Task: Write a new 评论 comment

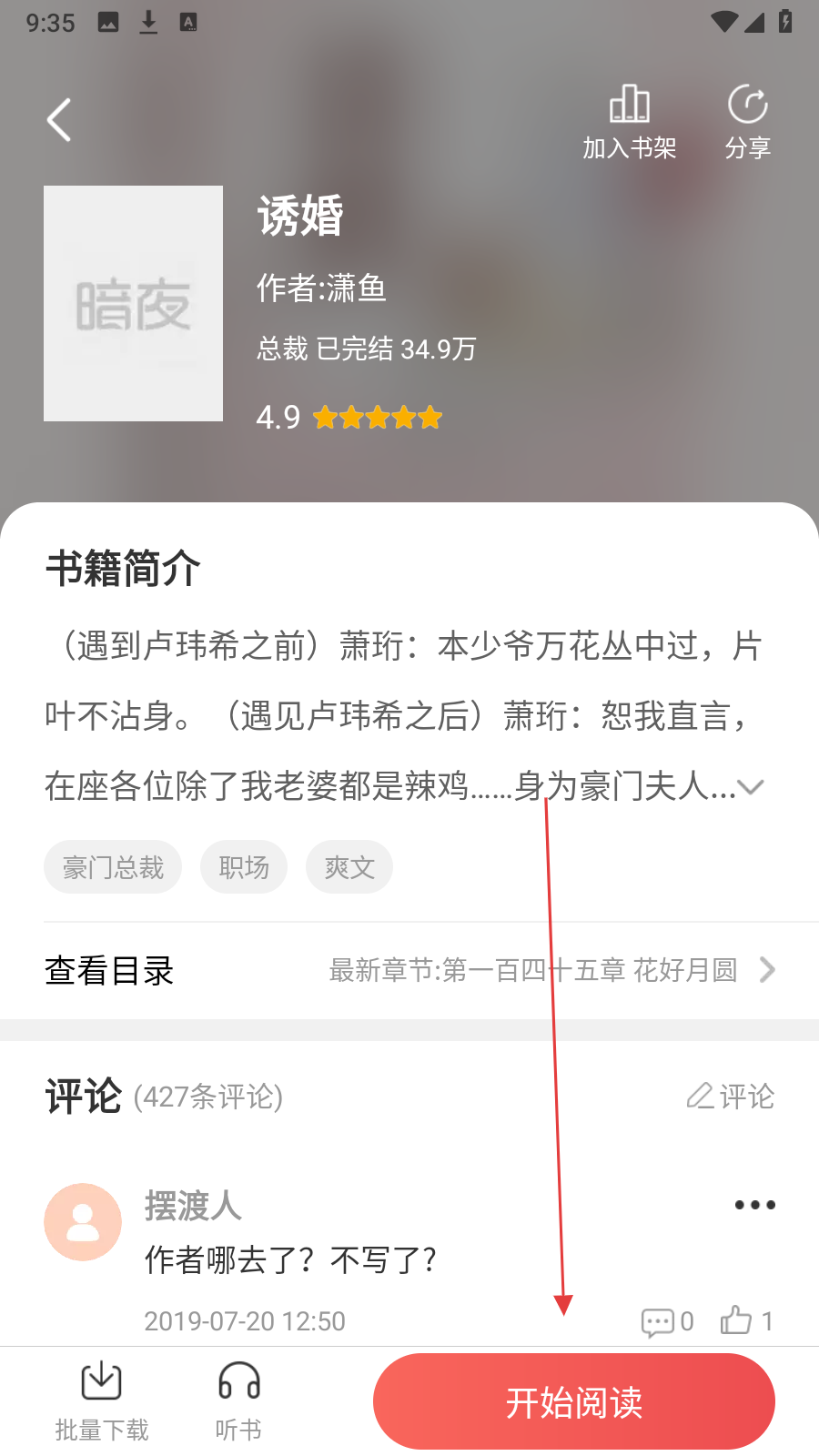Action: coord(731,1097)
